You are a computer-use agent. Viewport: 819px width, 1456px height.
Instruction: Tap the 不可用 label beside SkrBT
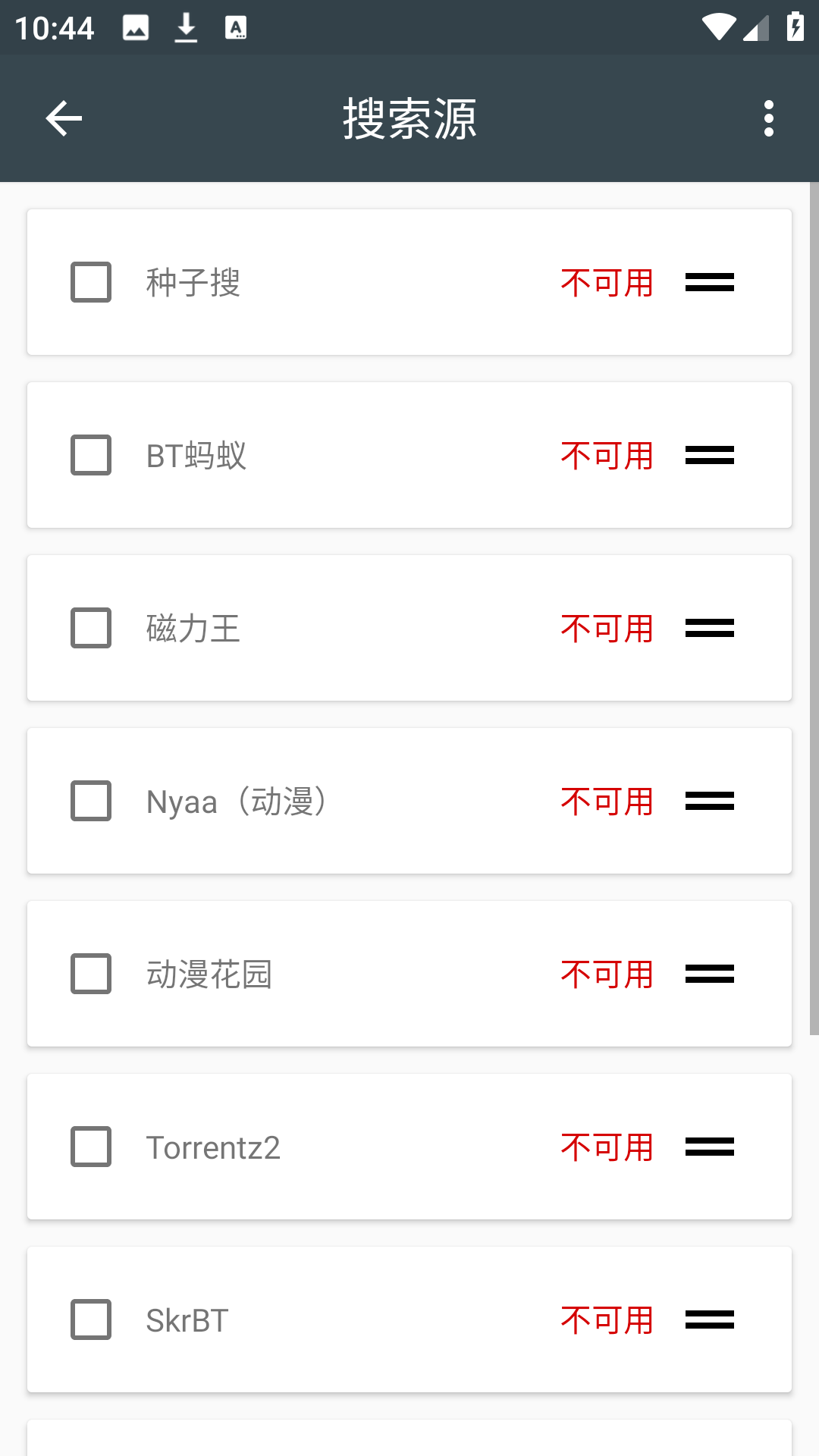coord(607,1320)
